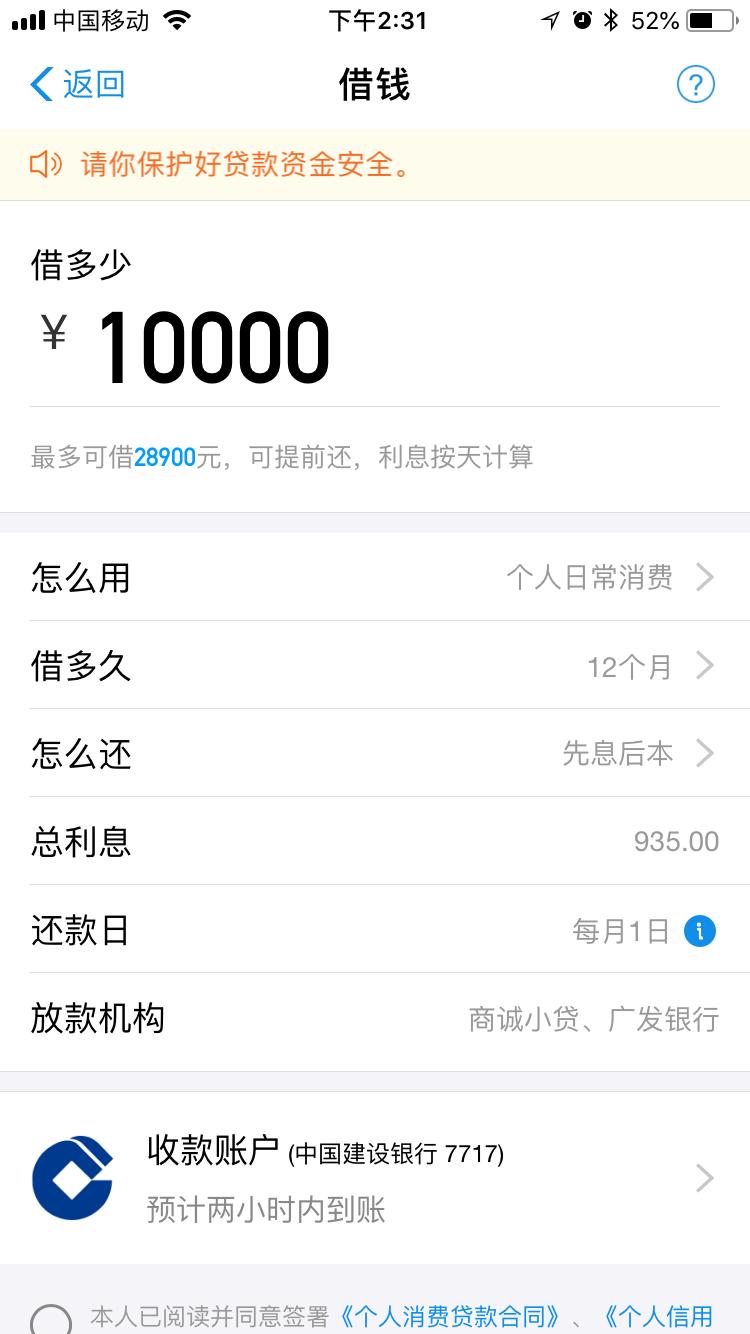Tap the back chevron icon at top left
The image size is (750, 1334).
click(x=38, y=85)
